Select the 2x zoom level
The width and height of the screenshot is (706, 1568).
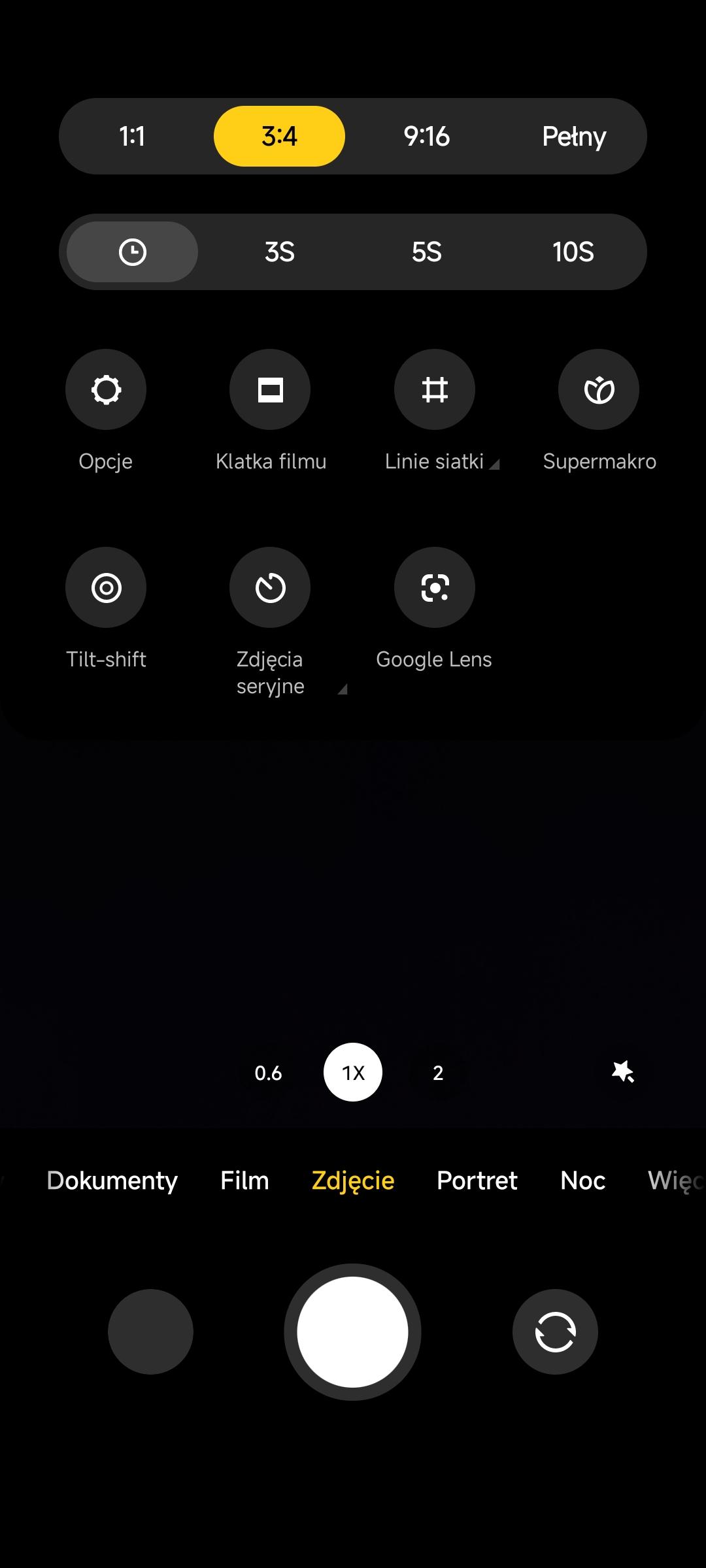(x=438, y=1073)
